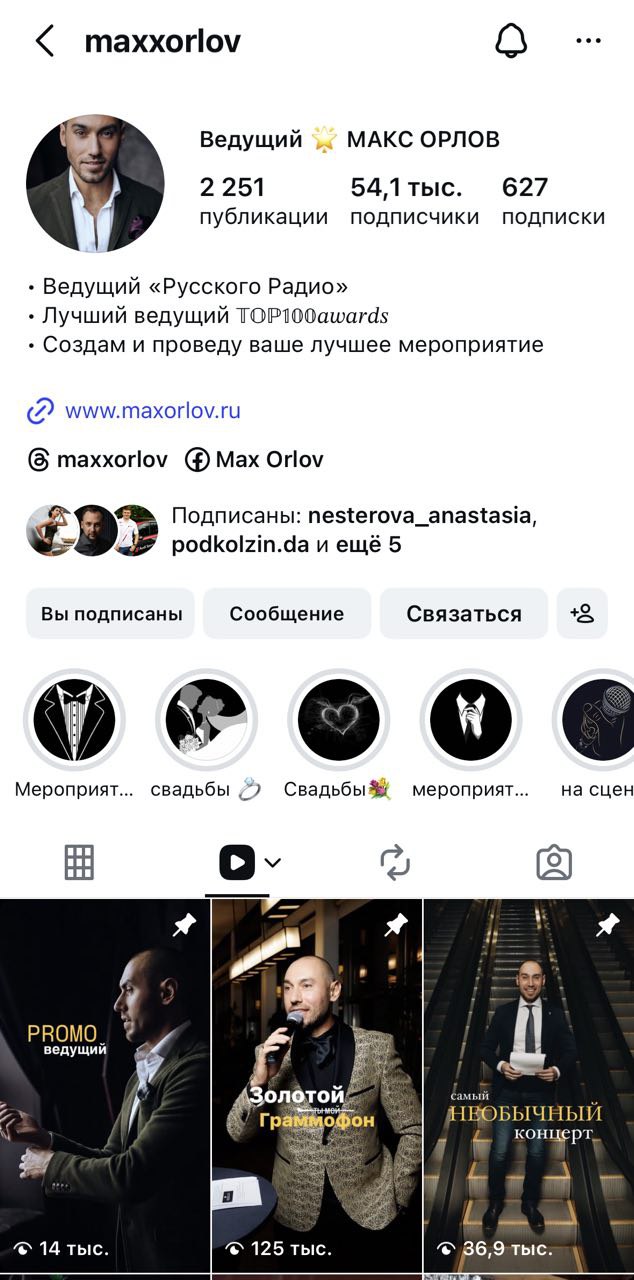Open the tagged photos tab
634x1280 pixels.
tap(553, 862)
